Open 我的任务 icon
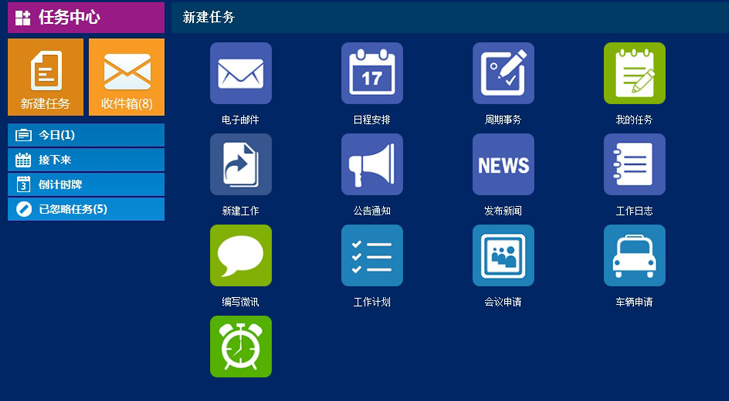Screen dimensions: 729x401 pos(634,73)
